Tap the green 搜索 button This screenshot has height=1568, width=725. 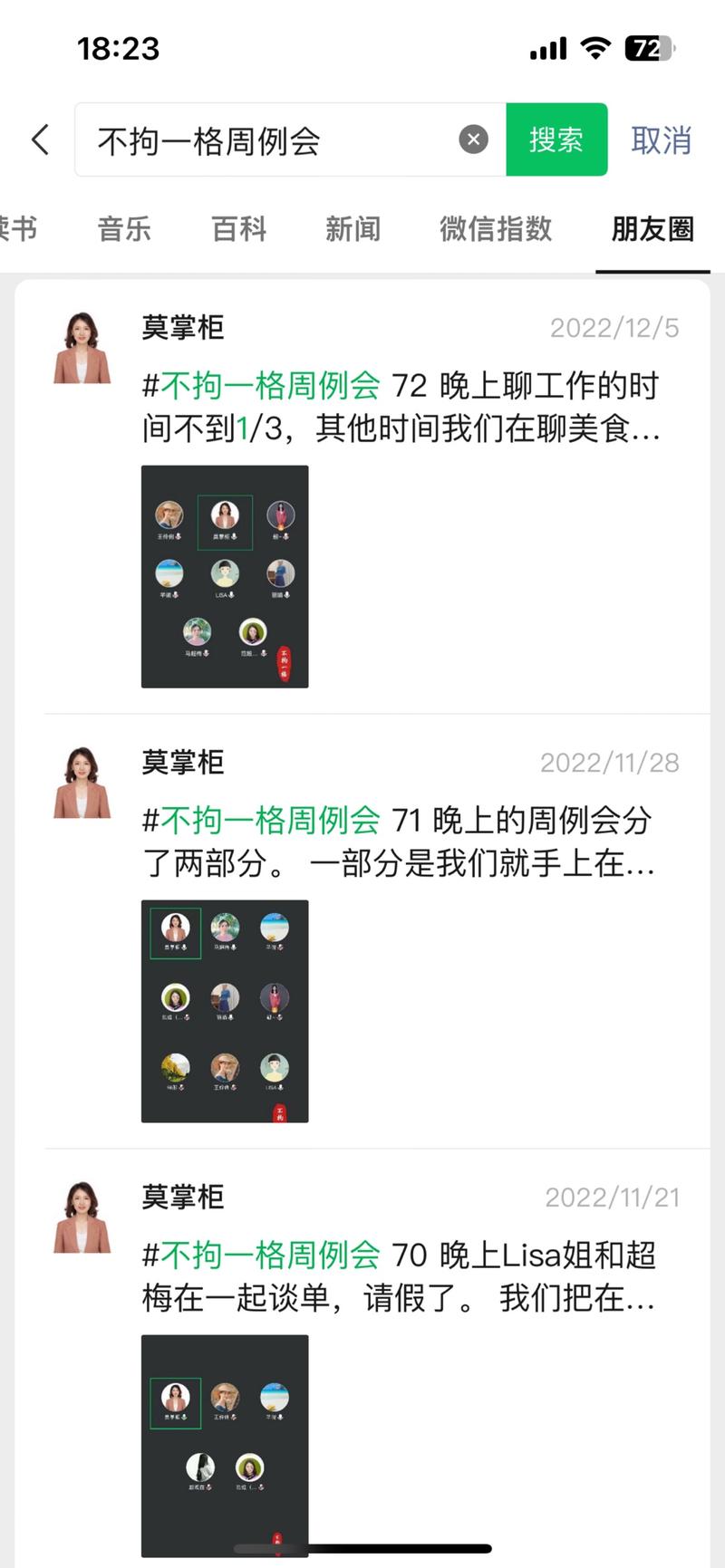coord(556,139)
